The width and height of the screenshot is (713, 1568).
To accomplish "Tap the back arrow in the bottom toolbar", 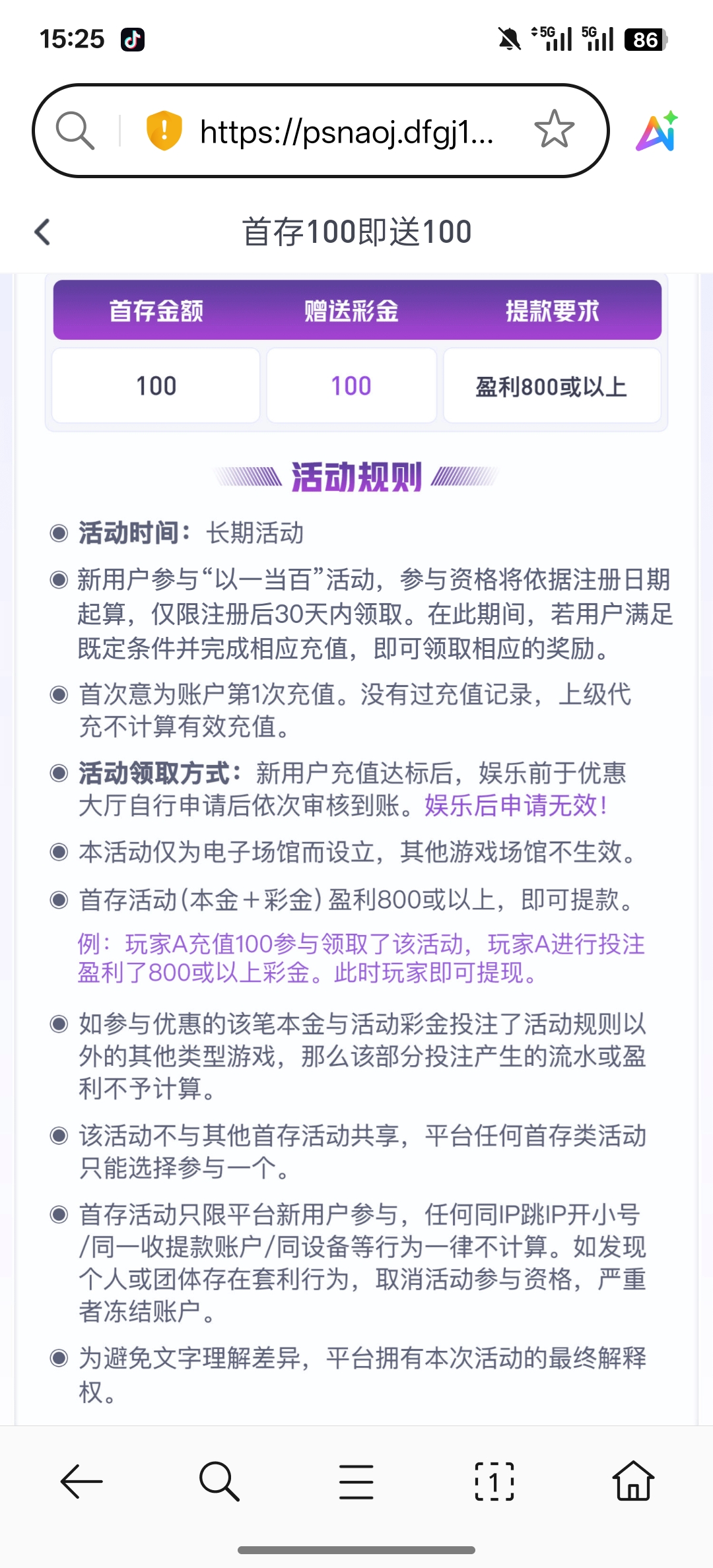I will (x=81, y=1482).
